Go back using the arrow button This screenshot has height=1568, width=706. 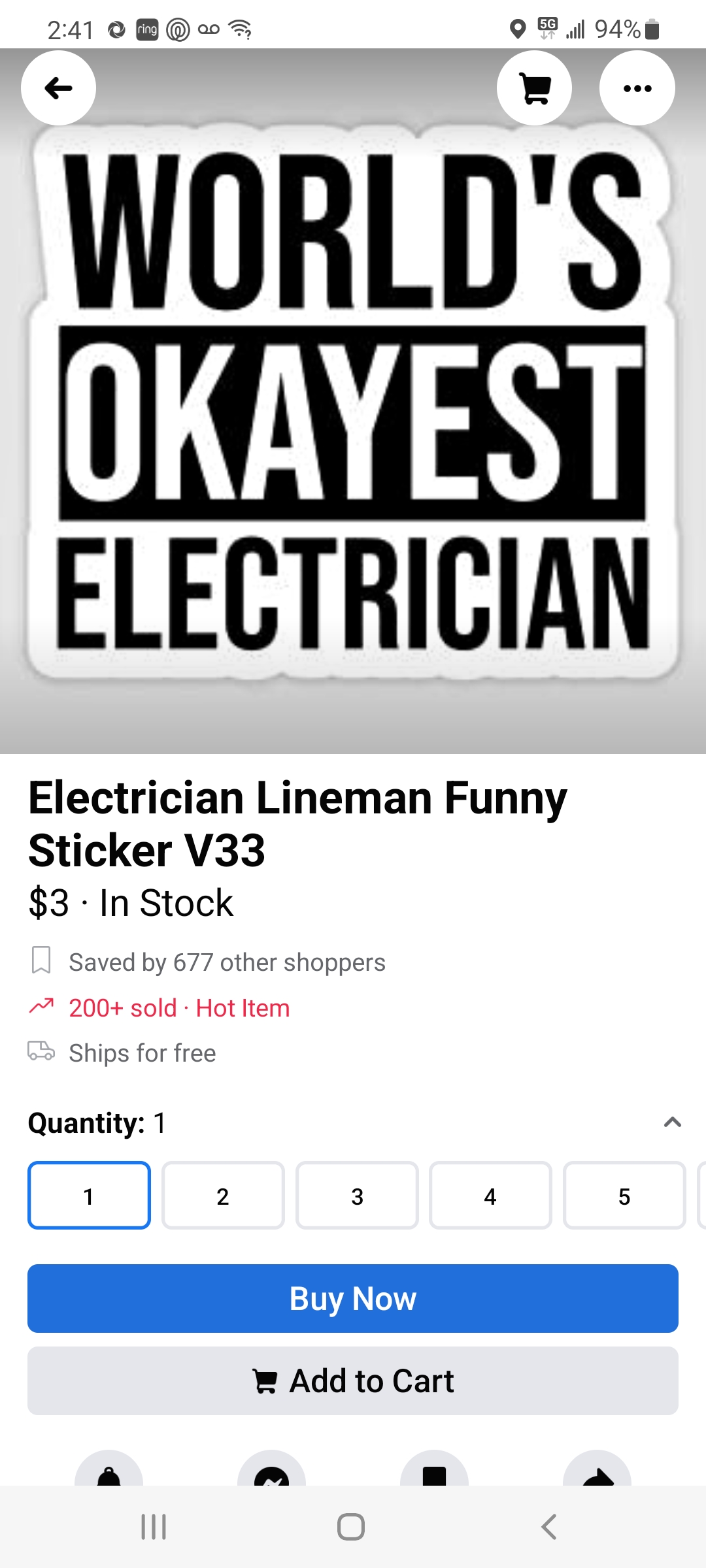click(58, 88)
